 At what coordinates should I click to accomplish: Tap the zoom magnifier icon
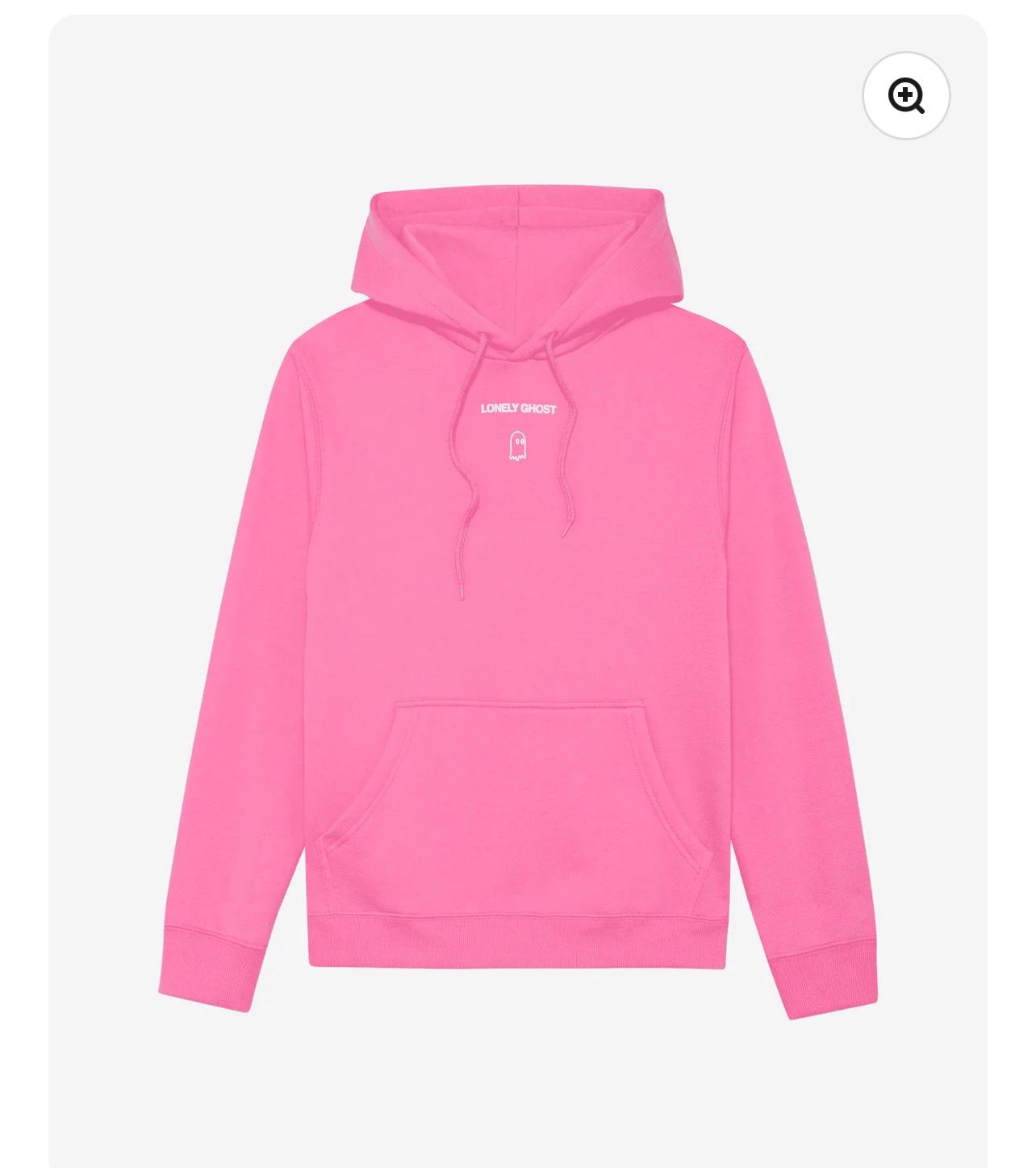coord(906,96)
